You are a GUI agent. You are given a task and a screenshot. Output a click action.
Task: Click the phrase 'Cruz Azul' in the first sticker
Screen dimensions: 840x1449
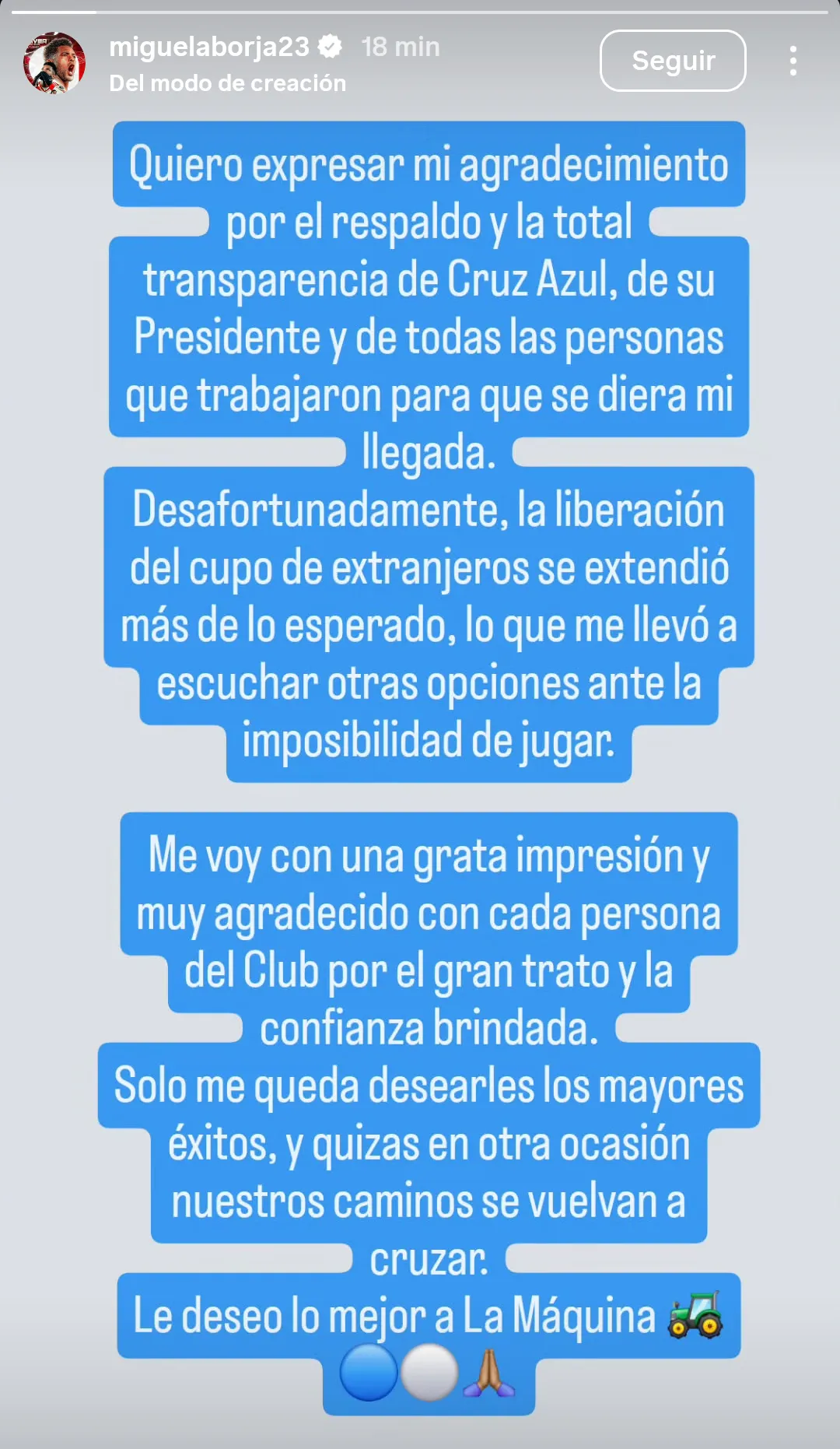pyautogui.click(x=529, y=279)
